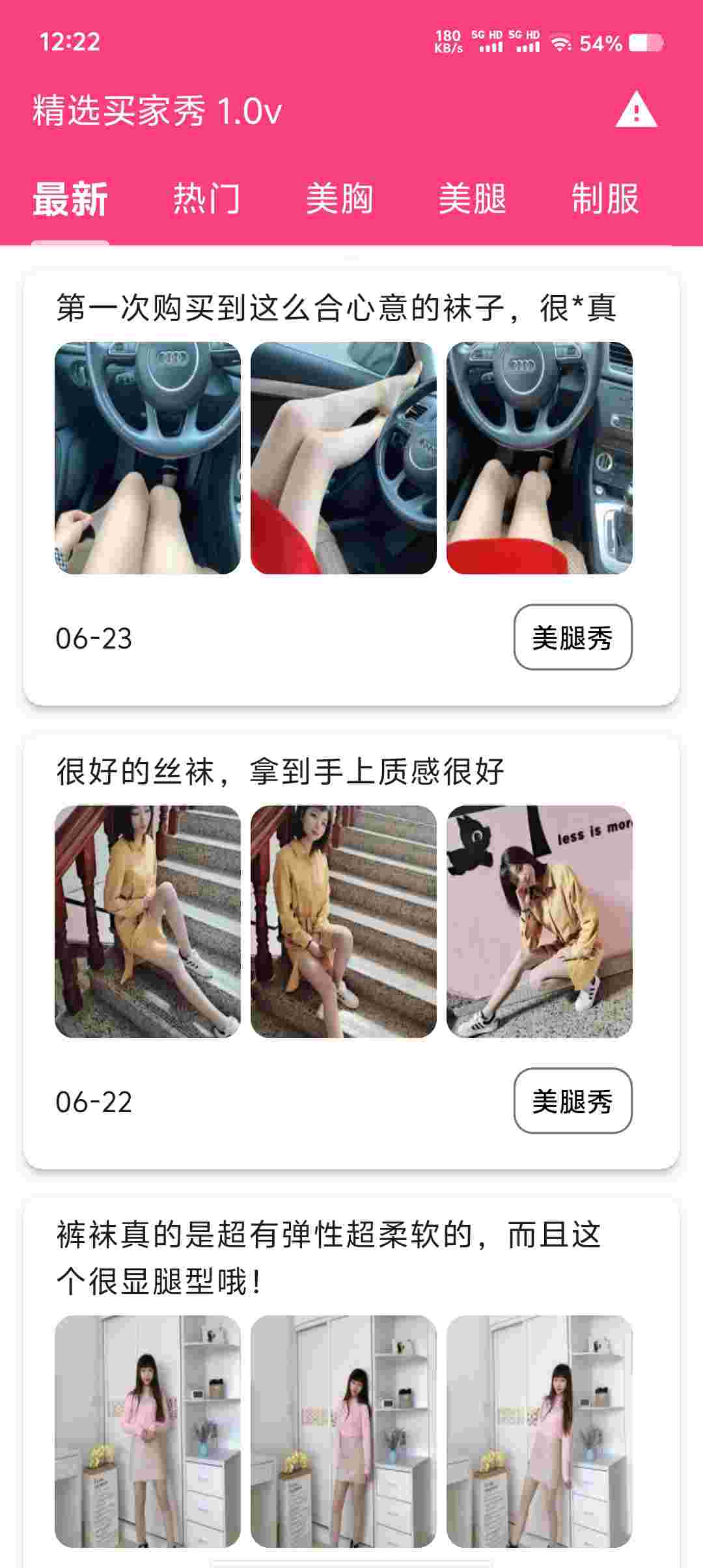Open the post dated 06-22

pyautogui.click(x=280, y=772)
